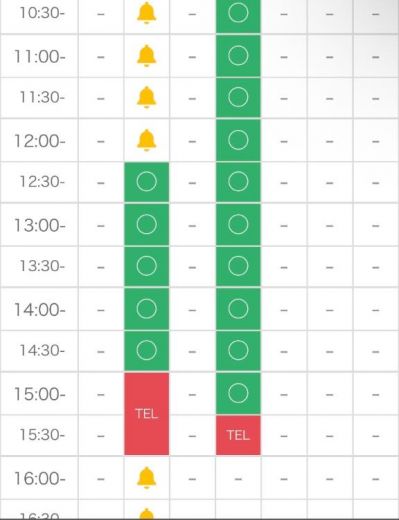Image resolution: width=399 pixels, height=520 pixels.
Task: Select the green circle slot at 15:00
Action: pyautogui.click(x=238, y=393)
